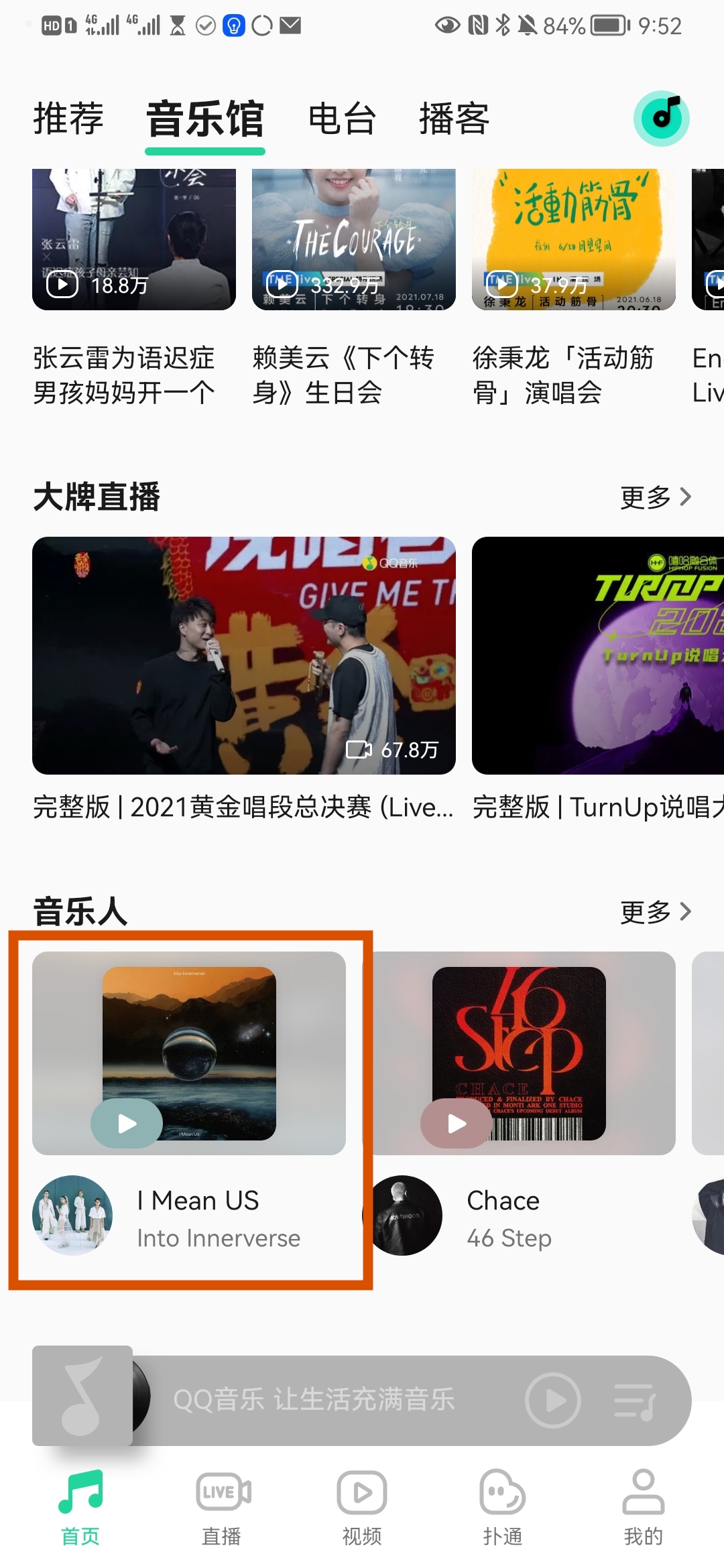The width and height of the screenshot is (724, 1568).
Task: Switch to the 推荐 tab
Action: tap(68, 119)
